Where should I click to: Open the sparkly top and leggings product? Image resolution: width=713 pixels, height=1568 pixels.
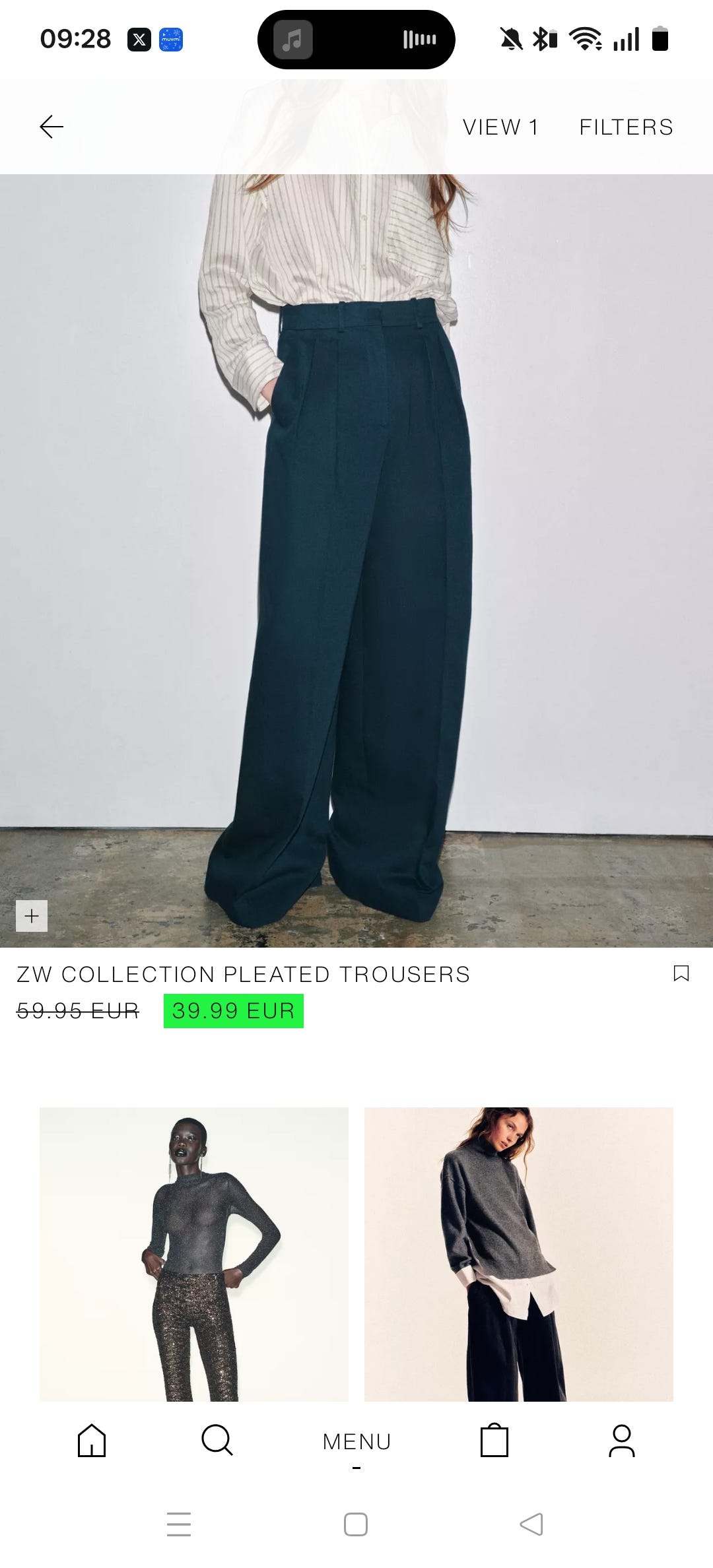point(194,1254)
